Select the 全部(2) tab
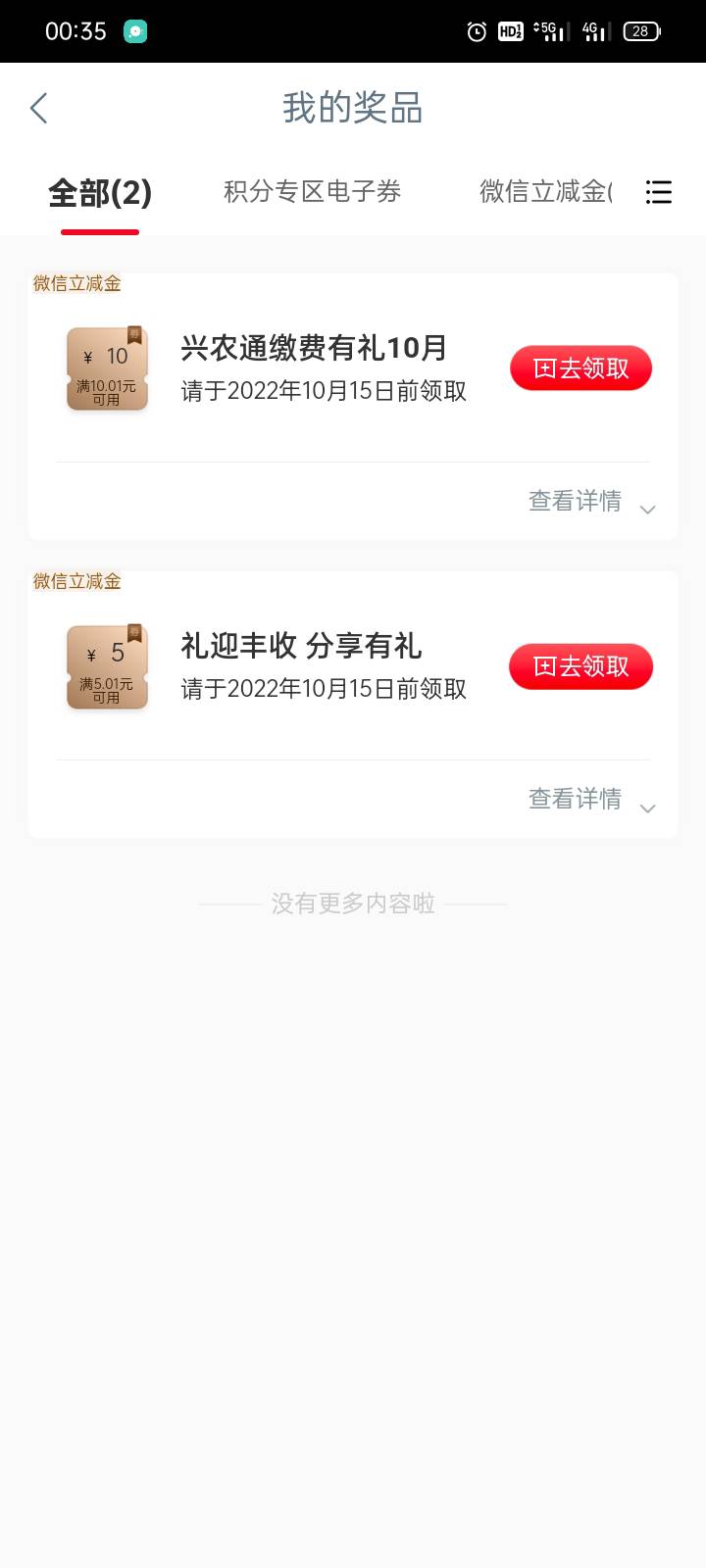The width and height of the screenshot is (706, 1568). (100, 193)
